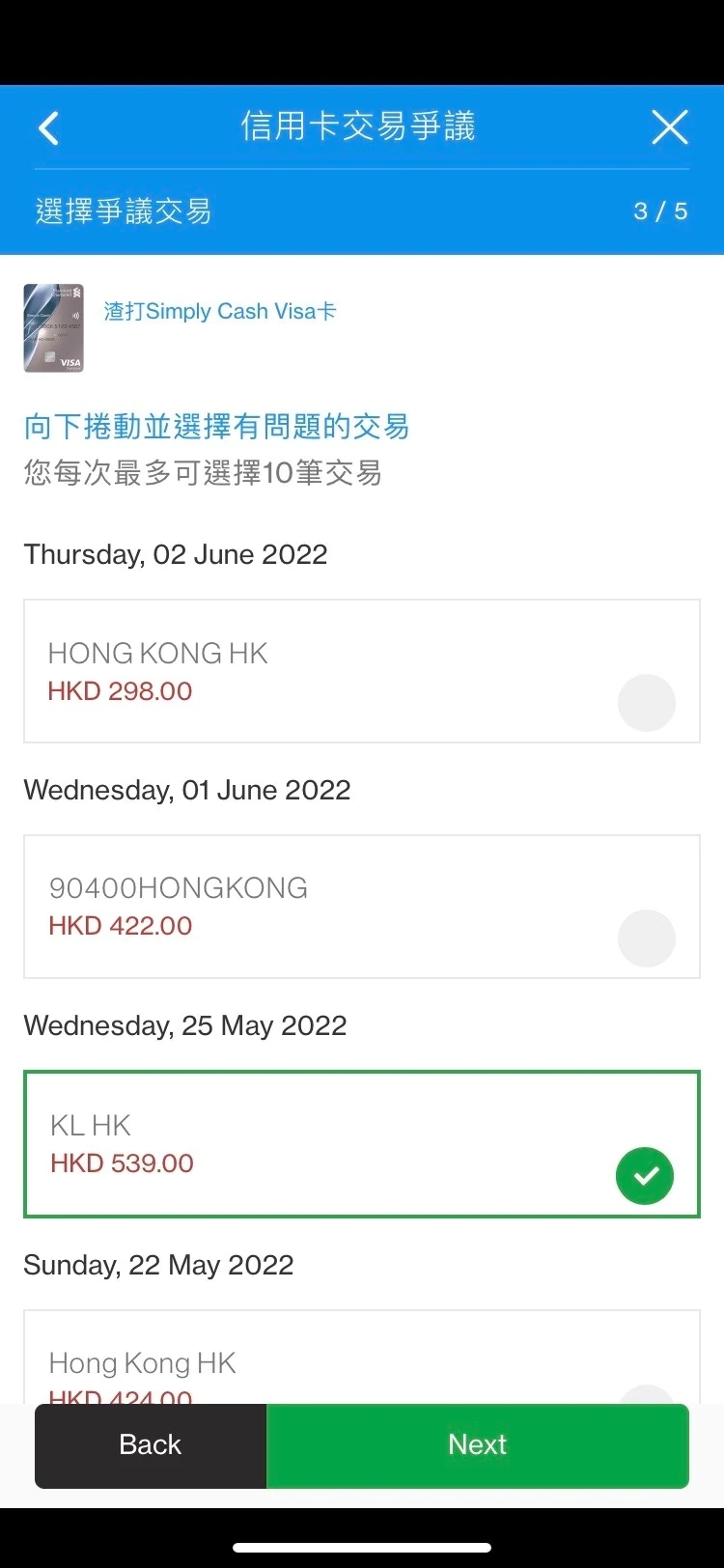Screen dimensions: 724x1568
Task: Select the 90400HONGKONG HKD 422.00 transaction
Action: (646, 938)
